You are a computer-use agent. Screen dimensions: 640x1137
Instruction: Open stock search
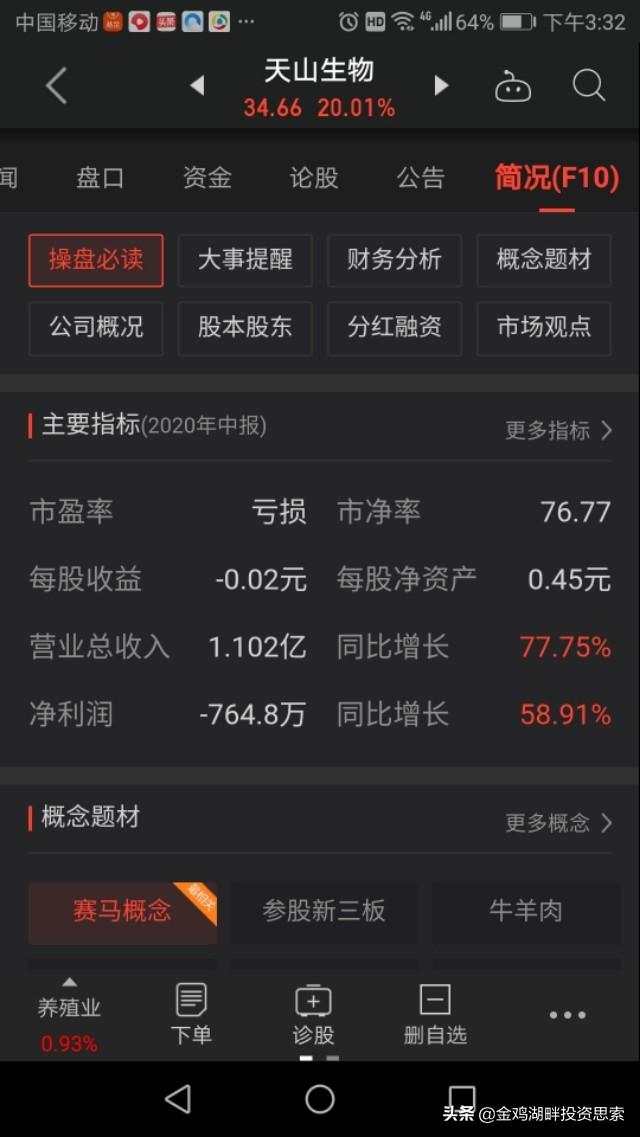pos(588,87)
